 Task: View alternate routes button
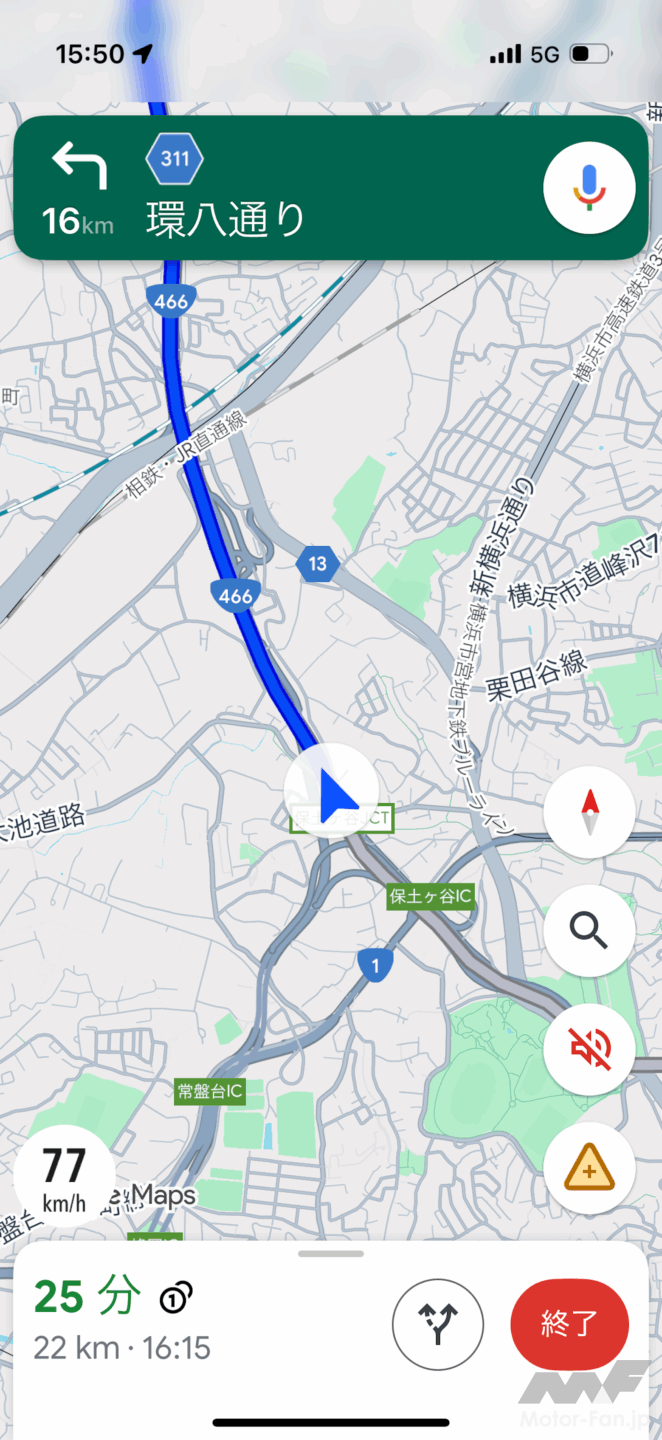point(438,1324)
